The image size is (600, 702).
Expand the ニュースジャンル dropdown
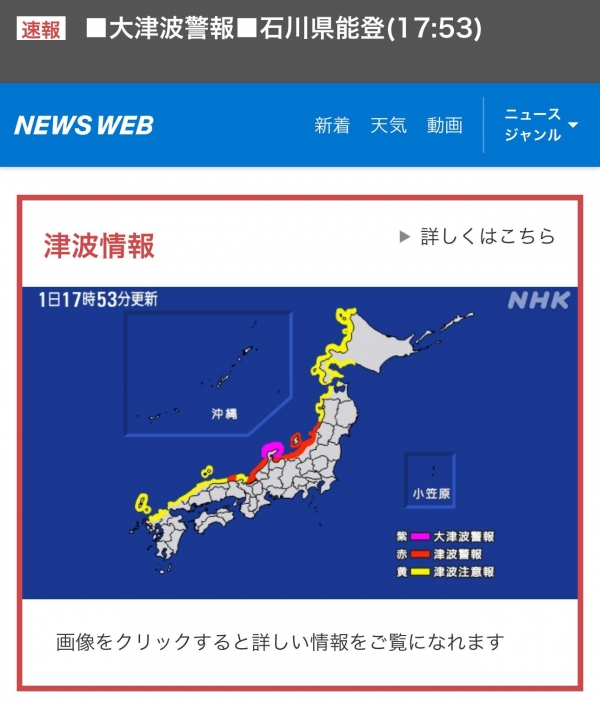(540, 125)
